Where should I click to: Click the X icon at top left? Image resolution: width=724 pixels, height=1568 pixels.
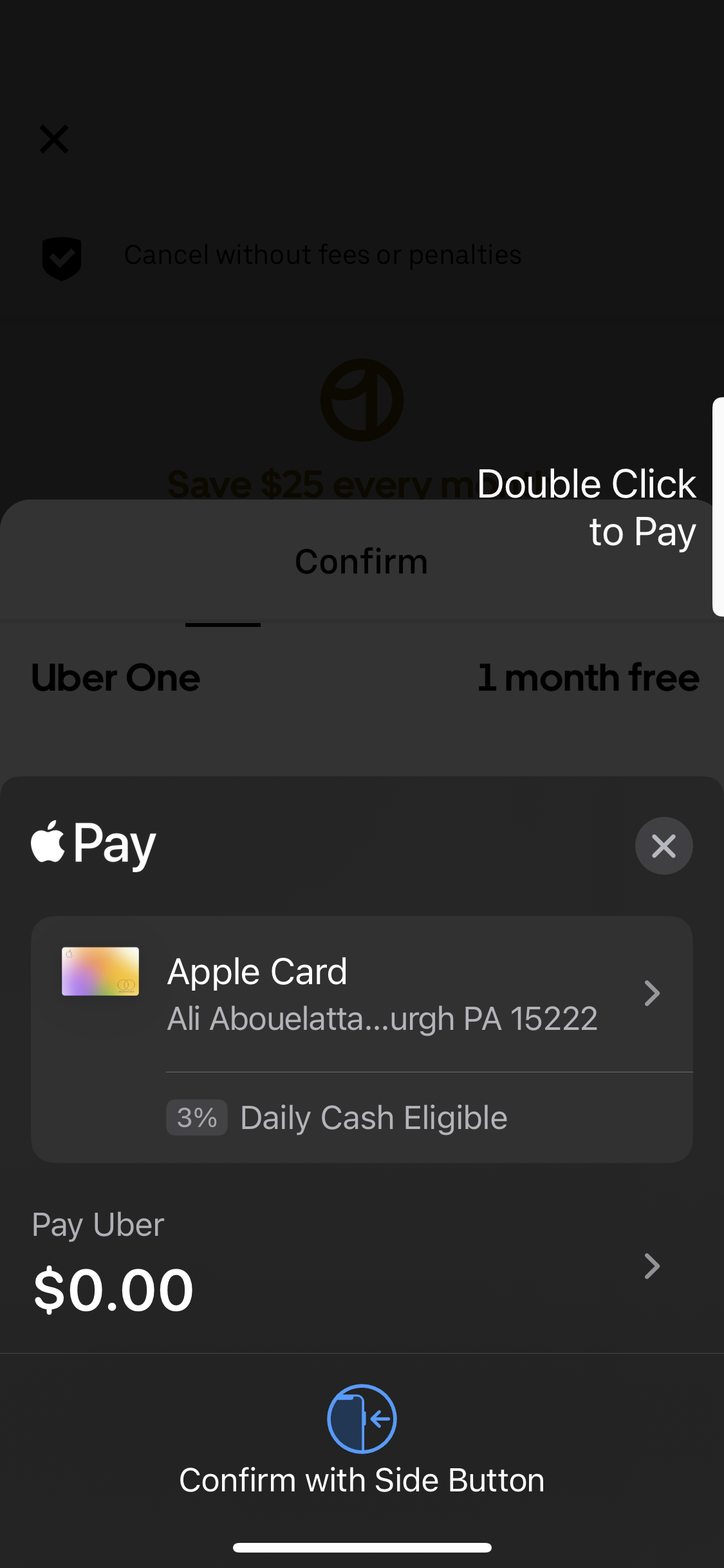click(53, 139)
